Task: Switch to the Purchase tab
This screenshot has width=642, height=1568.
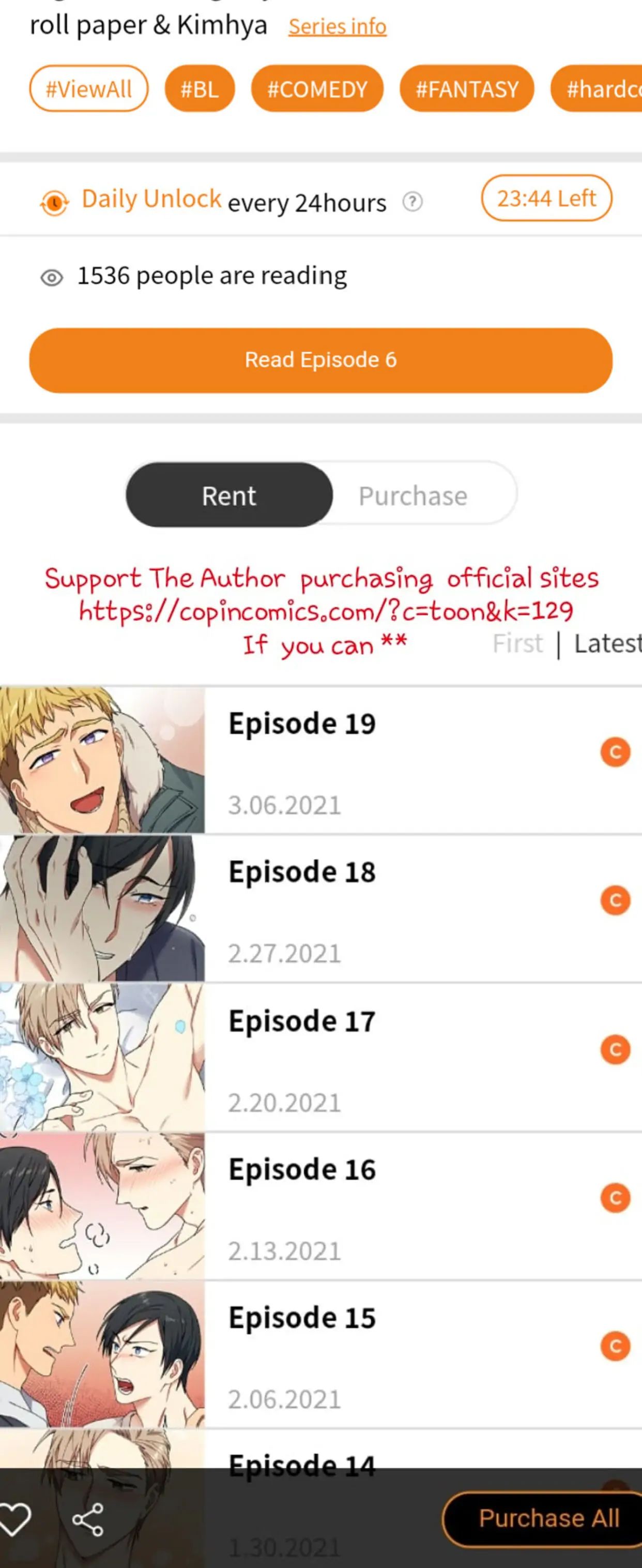Action: point(413,495)
